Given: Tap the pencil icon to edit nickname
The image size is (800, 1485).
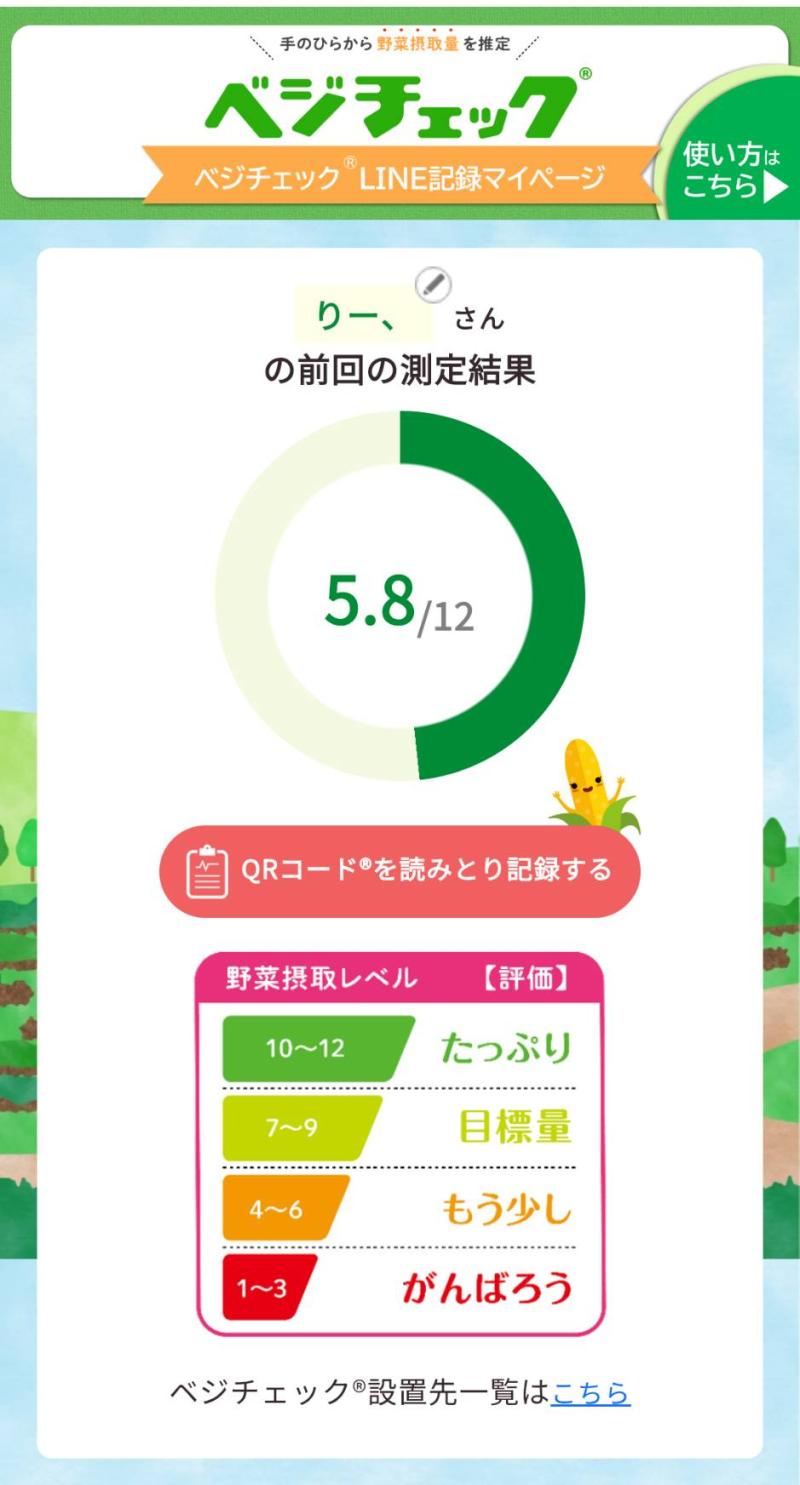Looking at the screenshot, I should point(433,286).
